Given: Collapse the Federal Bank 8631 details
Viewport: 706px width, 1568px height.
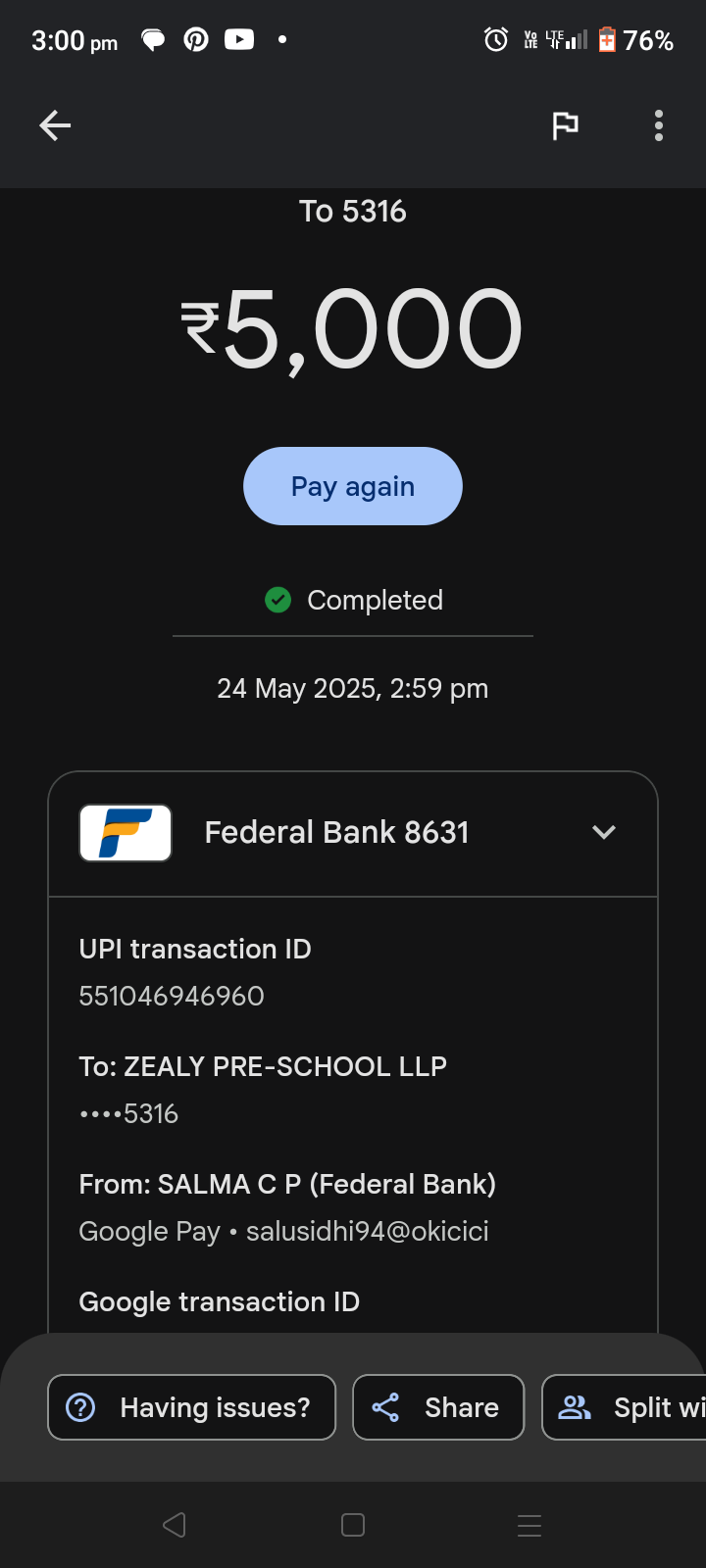Looking at the screenshot, I should pos(604,832).
